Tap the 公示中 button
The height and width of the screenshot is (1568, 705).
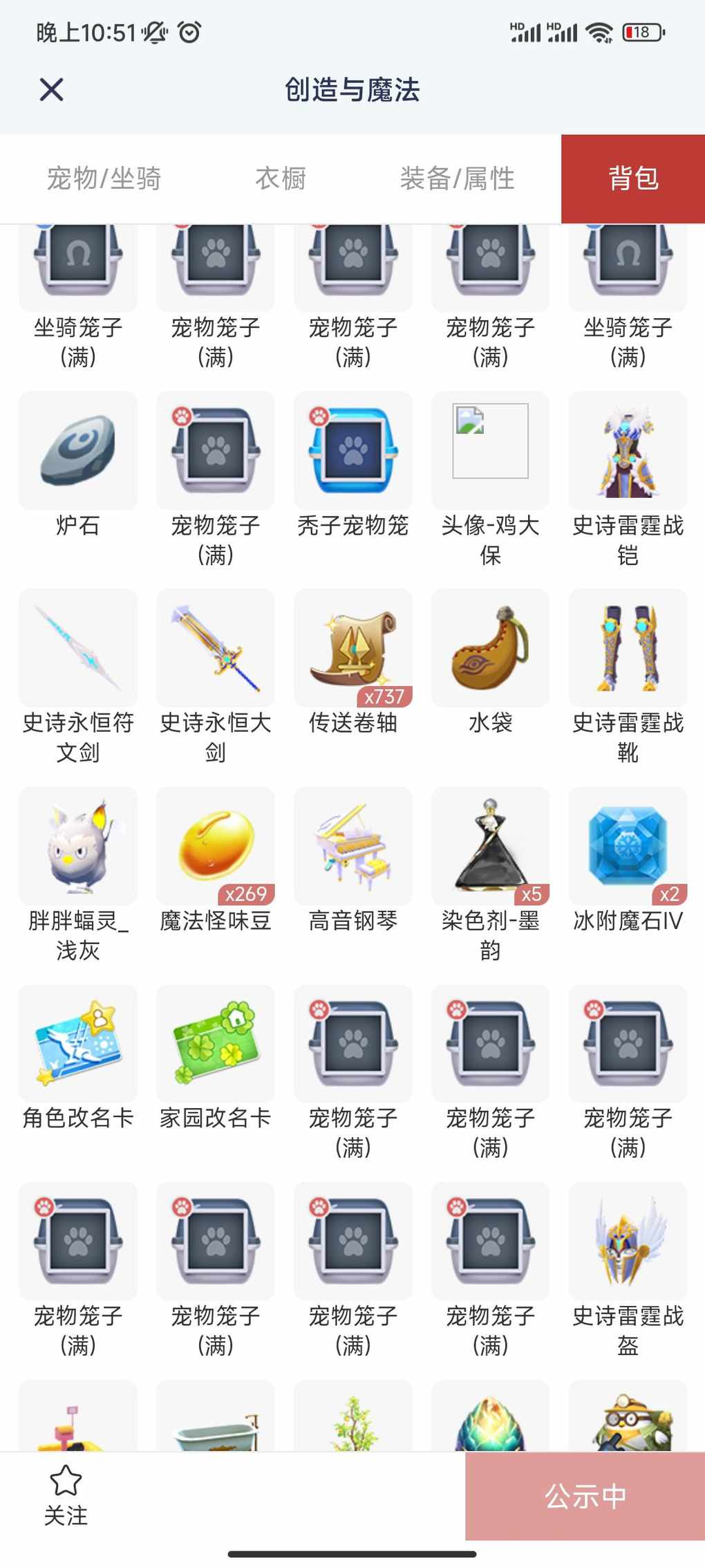585,1497
